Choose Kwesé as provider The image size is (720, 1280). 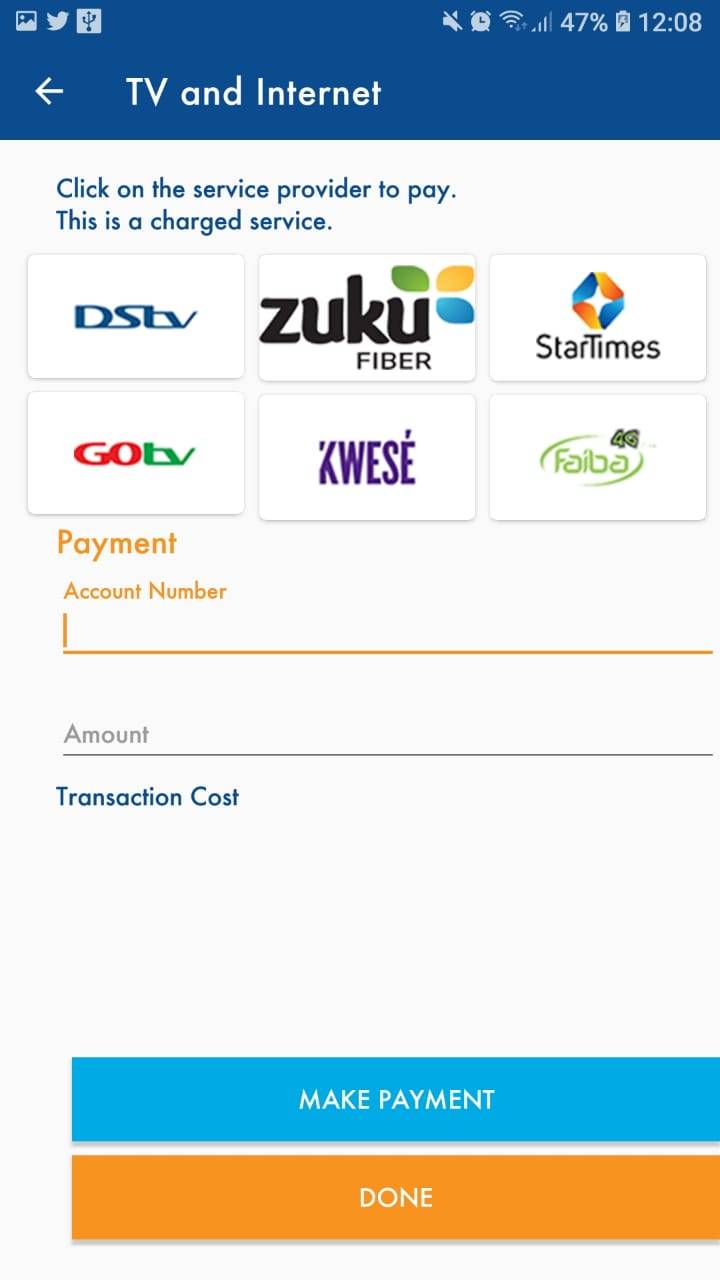pos(367,457)
